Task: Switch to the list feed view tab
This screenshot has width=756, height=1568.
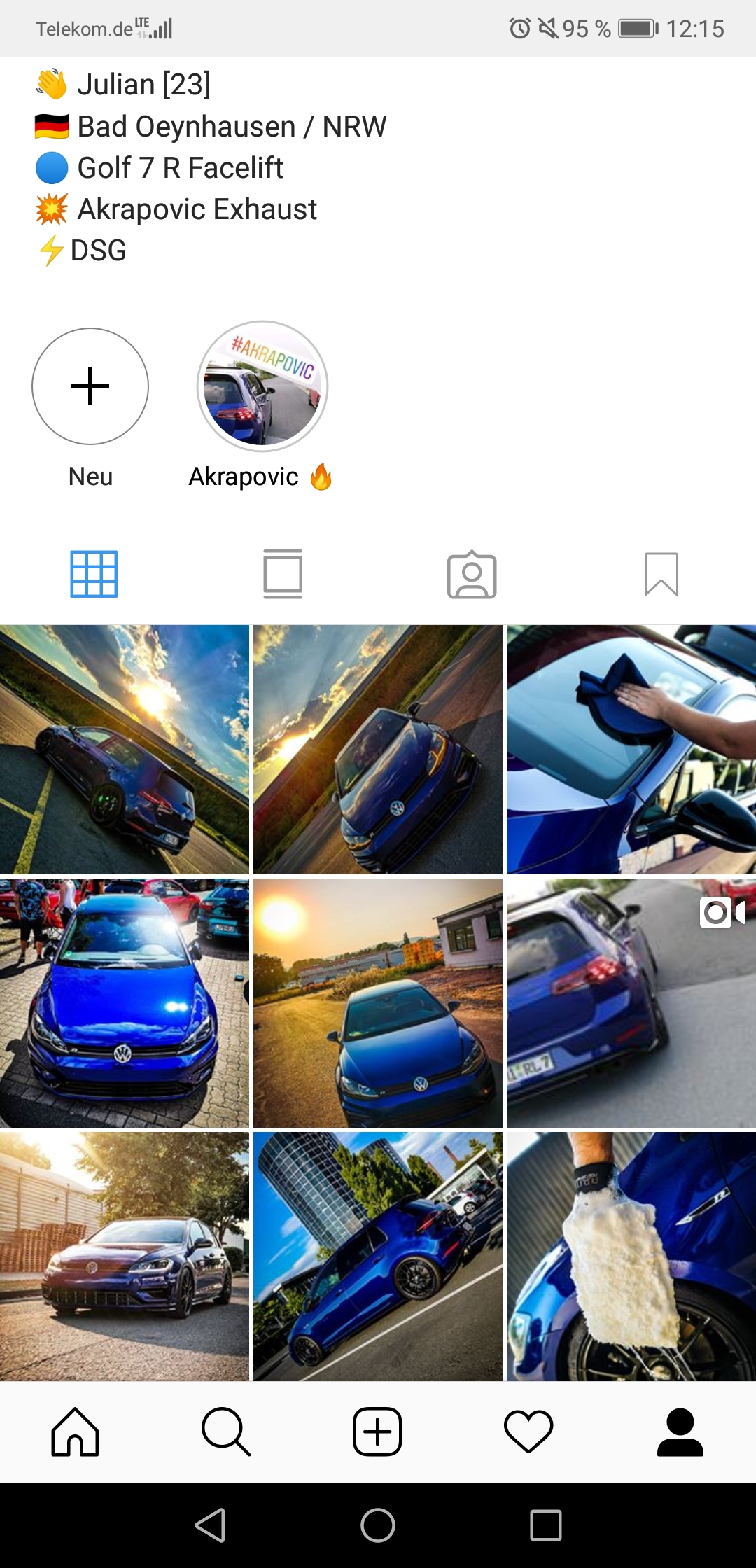Action: [283, 575]
